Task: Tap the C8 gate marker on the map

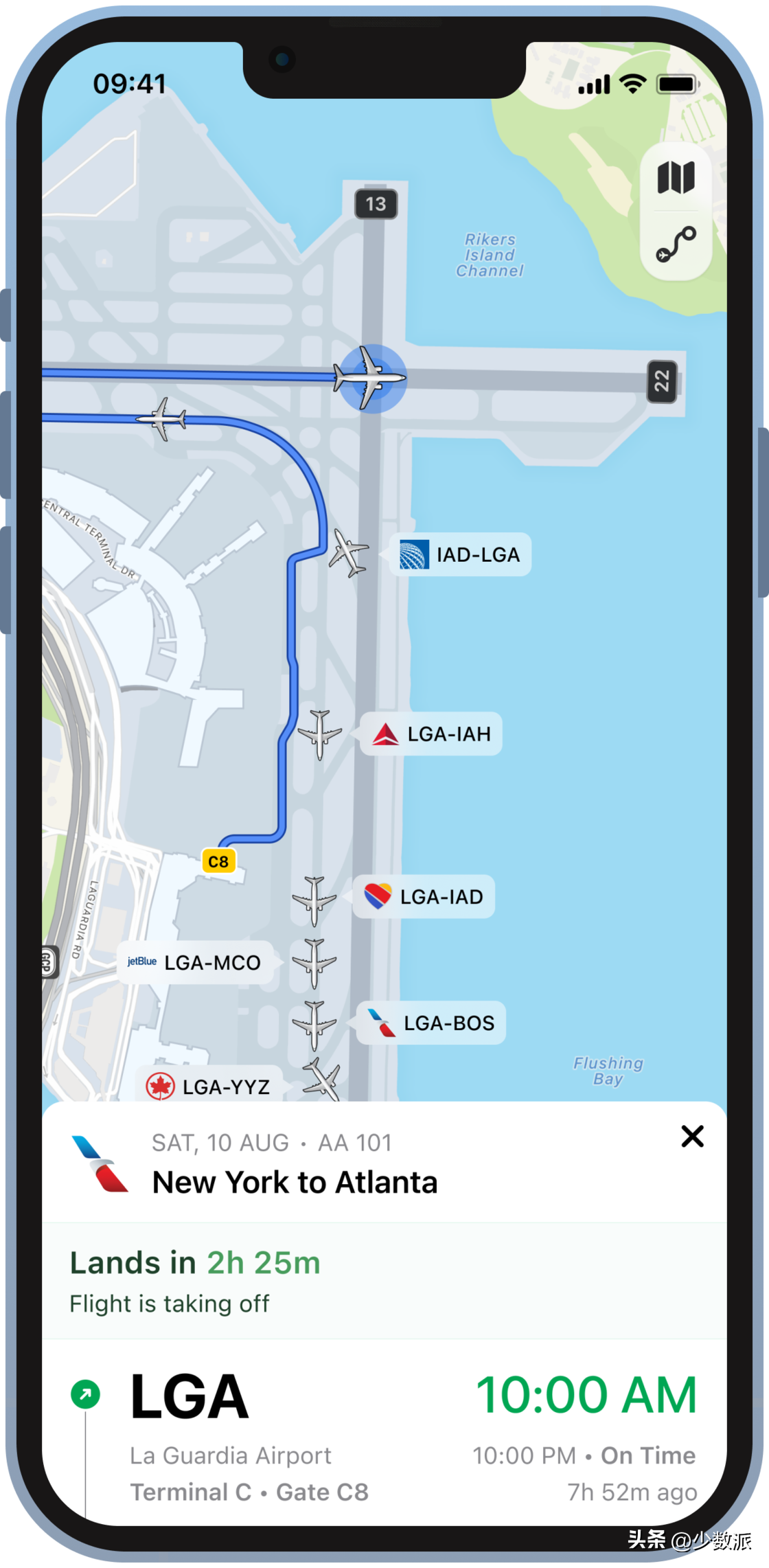Action: 218,861
